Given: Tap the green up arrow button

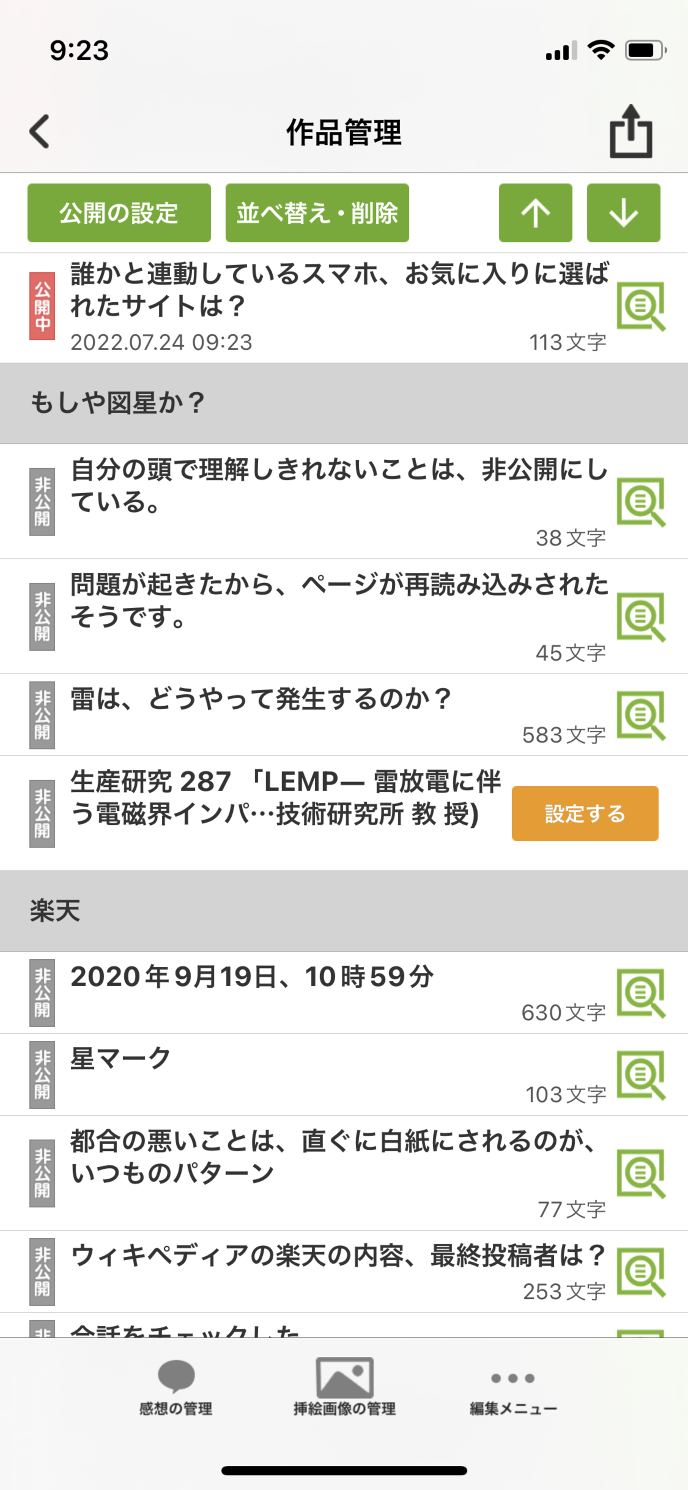Looking at the screenshot, I should coord(536,213).
